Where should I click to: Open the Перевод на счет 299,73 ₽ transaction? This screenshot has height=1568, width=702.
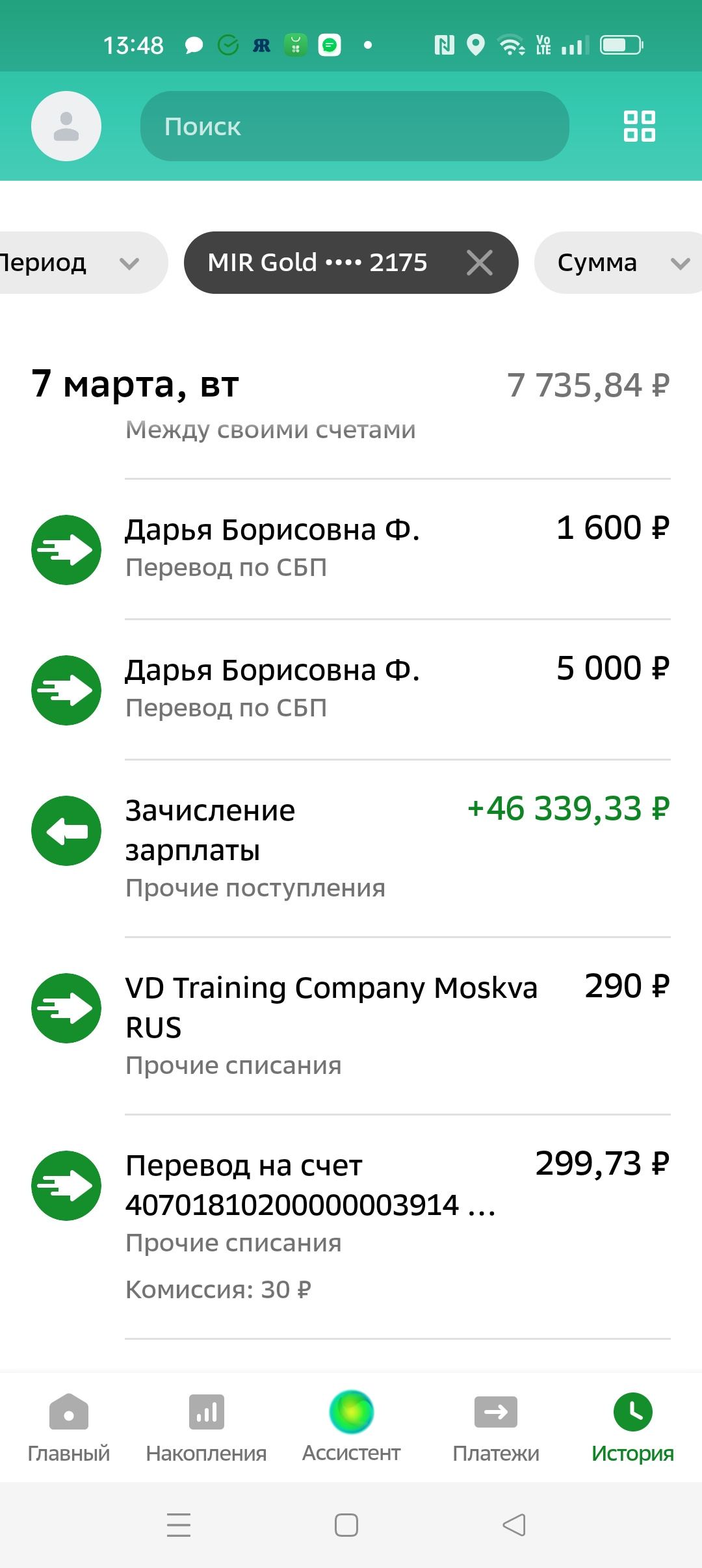(351, 1227)
